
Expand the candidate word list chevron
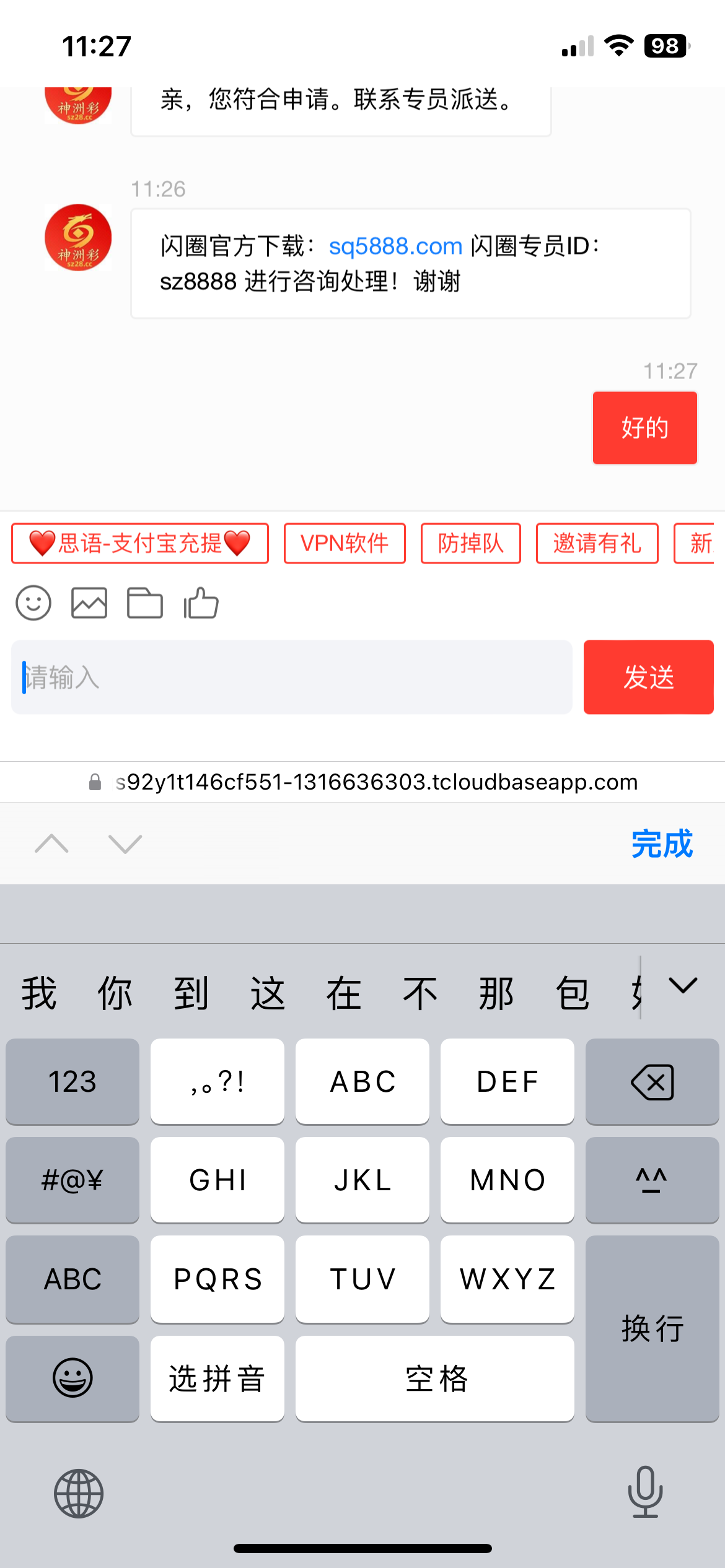pos(683,986)
